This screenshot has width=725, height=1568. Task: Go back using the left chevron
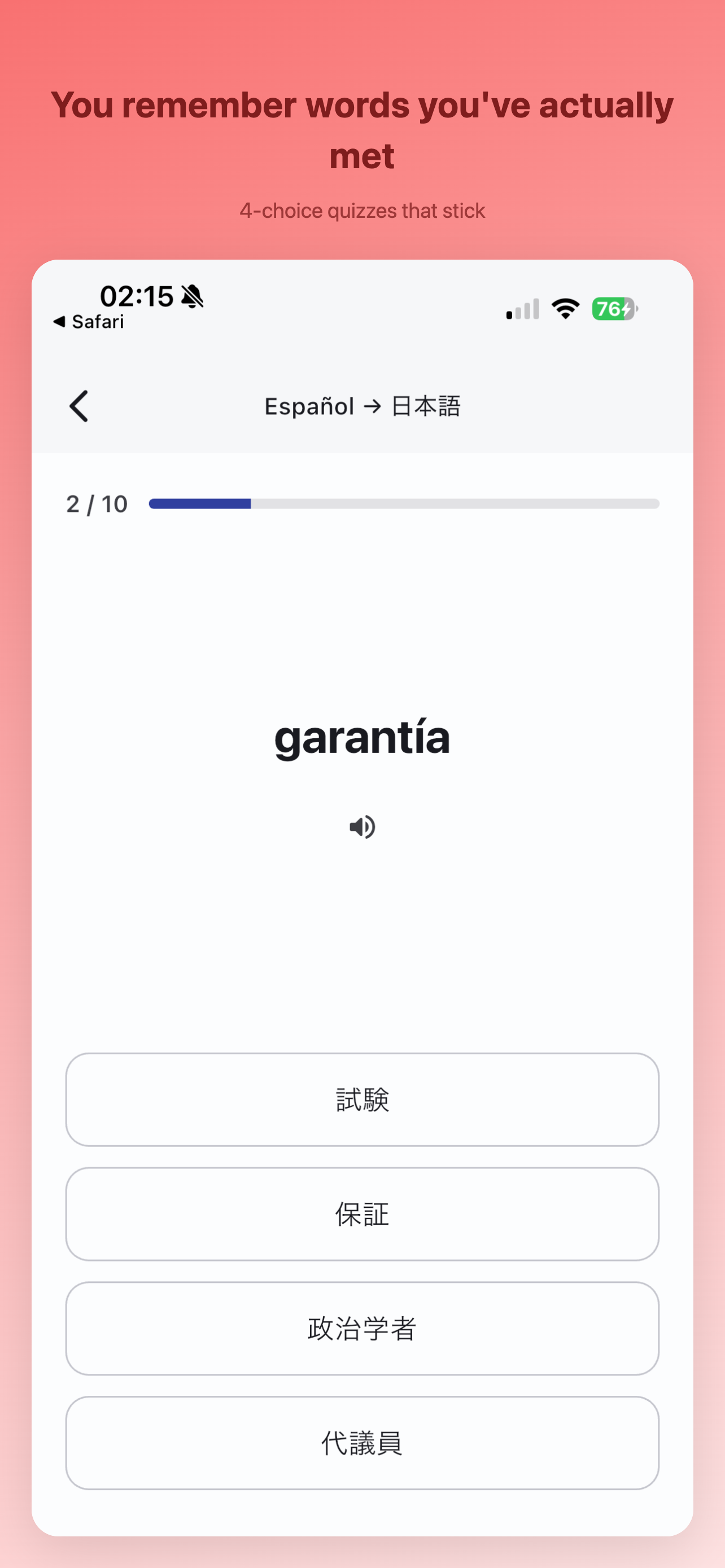click(80, 406)
